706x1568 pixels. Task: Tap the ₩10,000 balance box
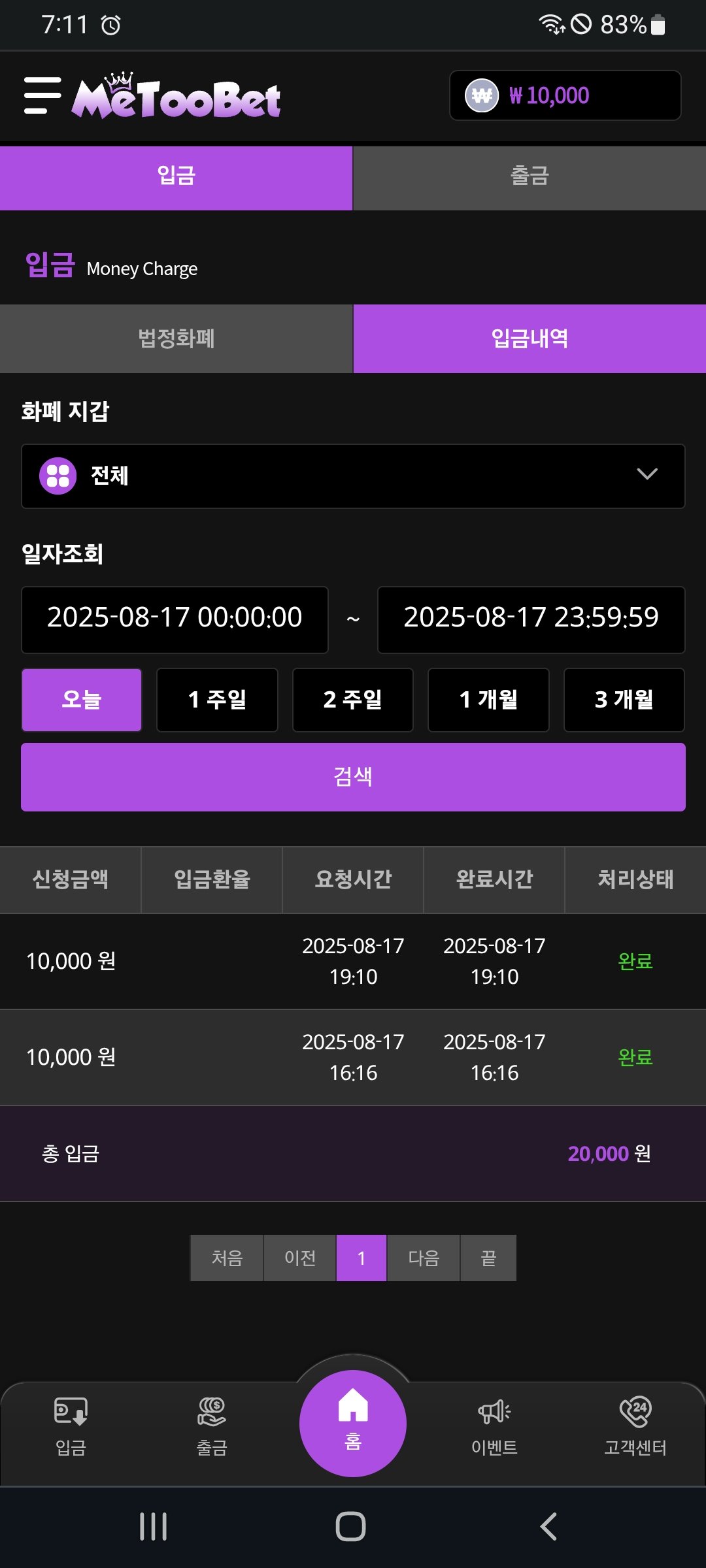click(565, 95)
